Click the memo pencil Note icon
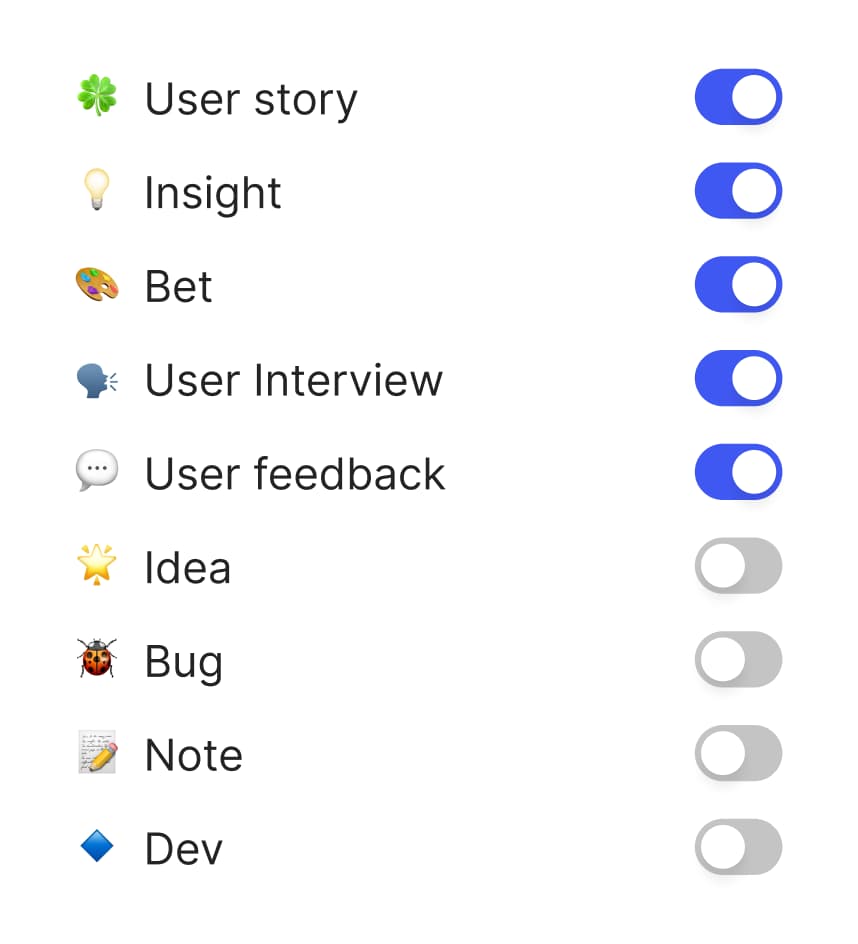The image size is (858, 944). coord(96,755)
